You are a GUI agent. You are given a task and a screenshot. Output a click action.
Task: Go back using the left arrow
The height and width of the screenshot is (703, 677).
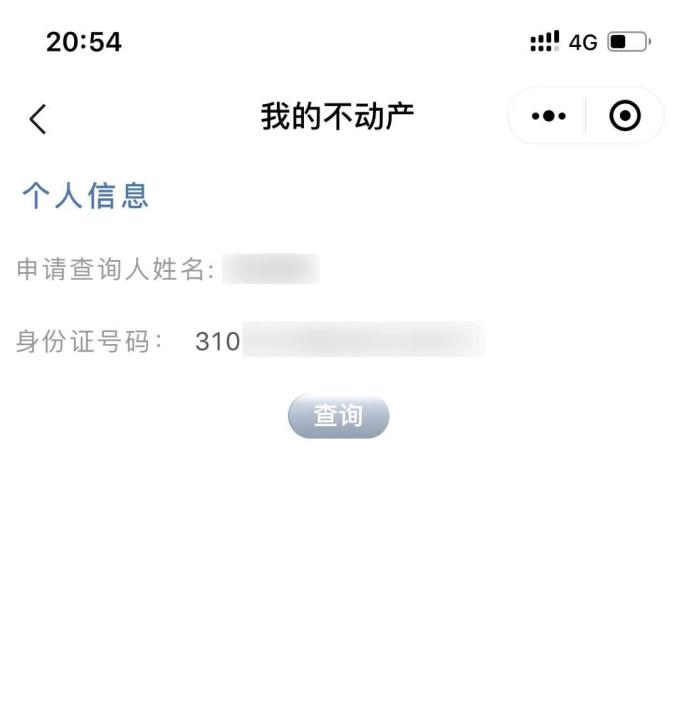coord(38,119)
